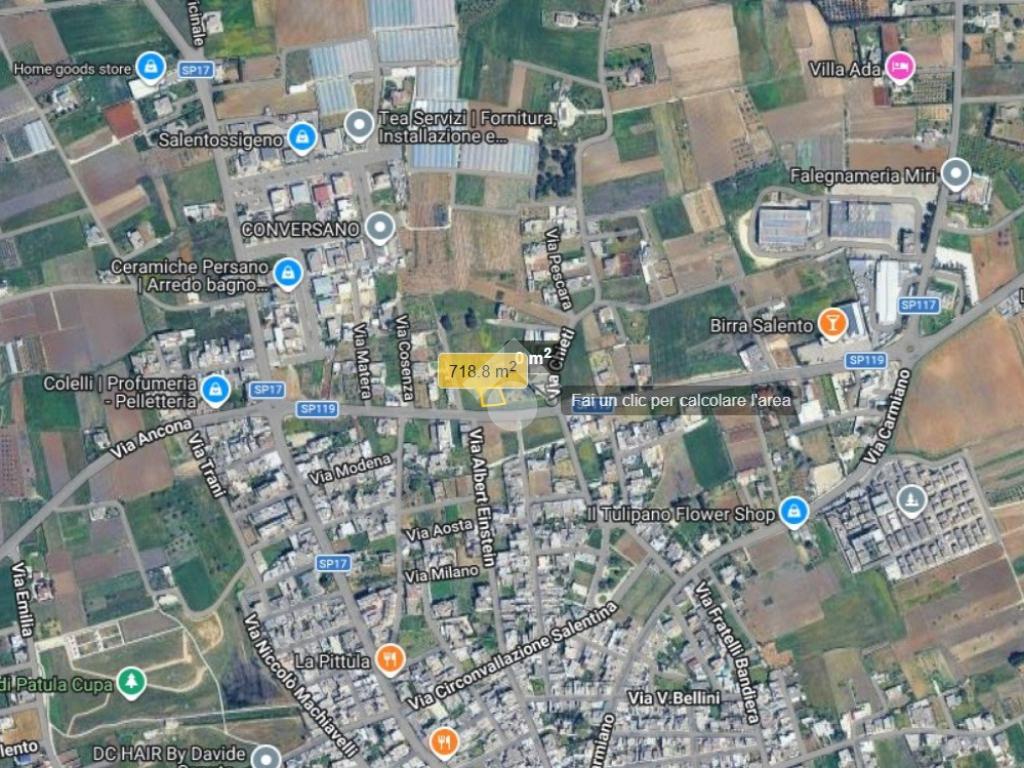Tap the Tea Servizi location pin

coord(359,125)
